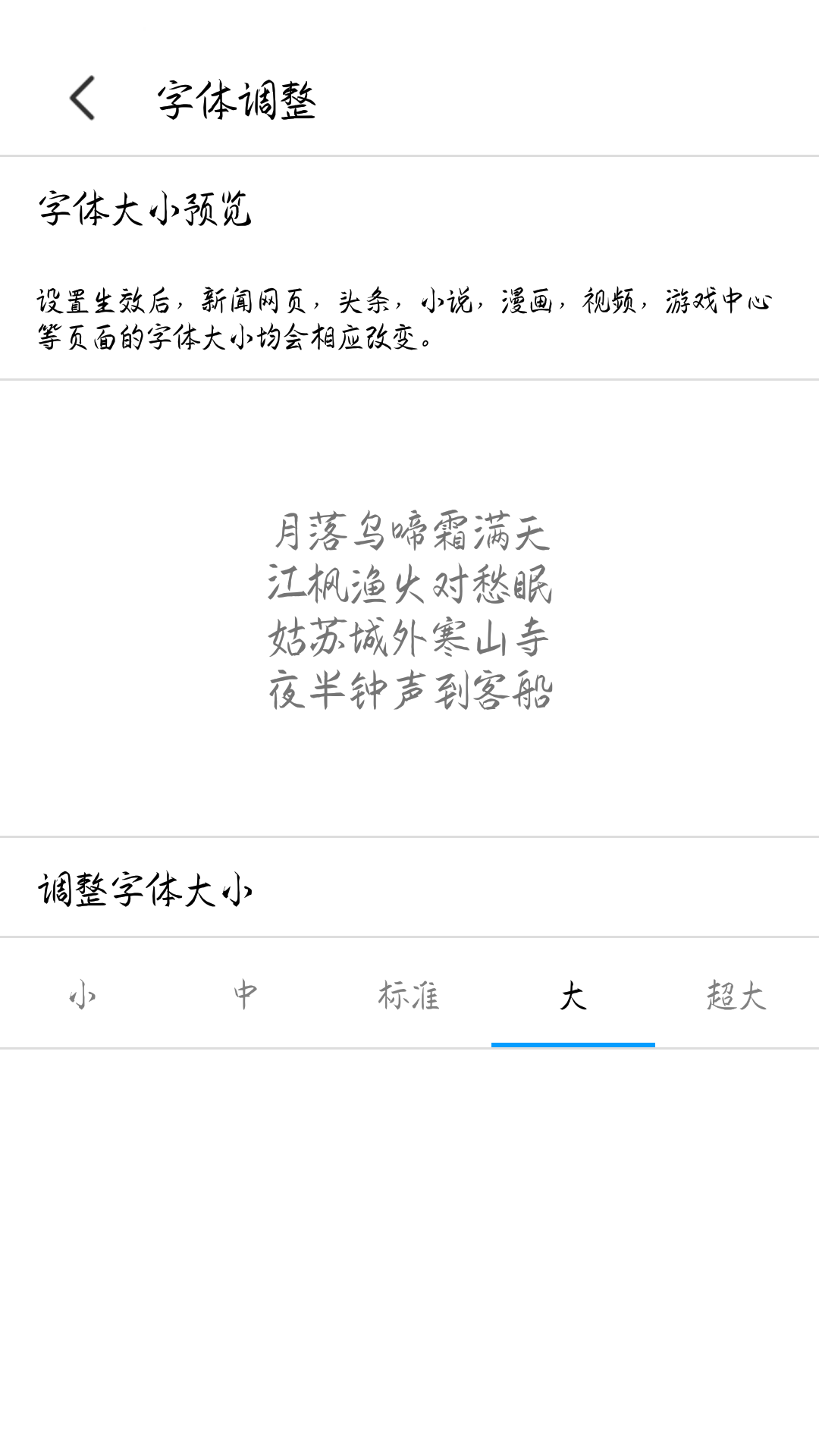819x1456 pixels.
Task: Tap the 大 font size tab
Action: [x=573, y=994]
